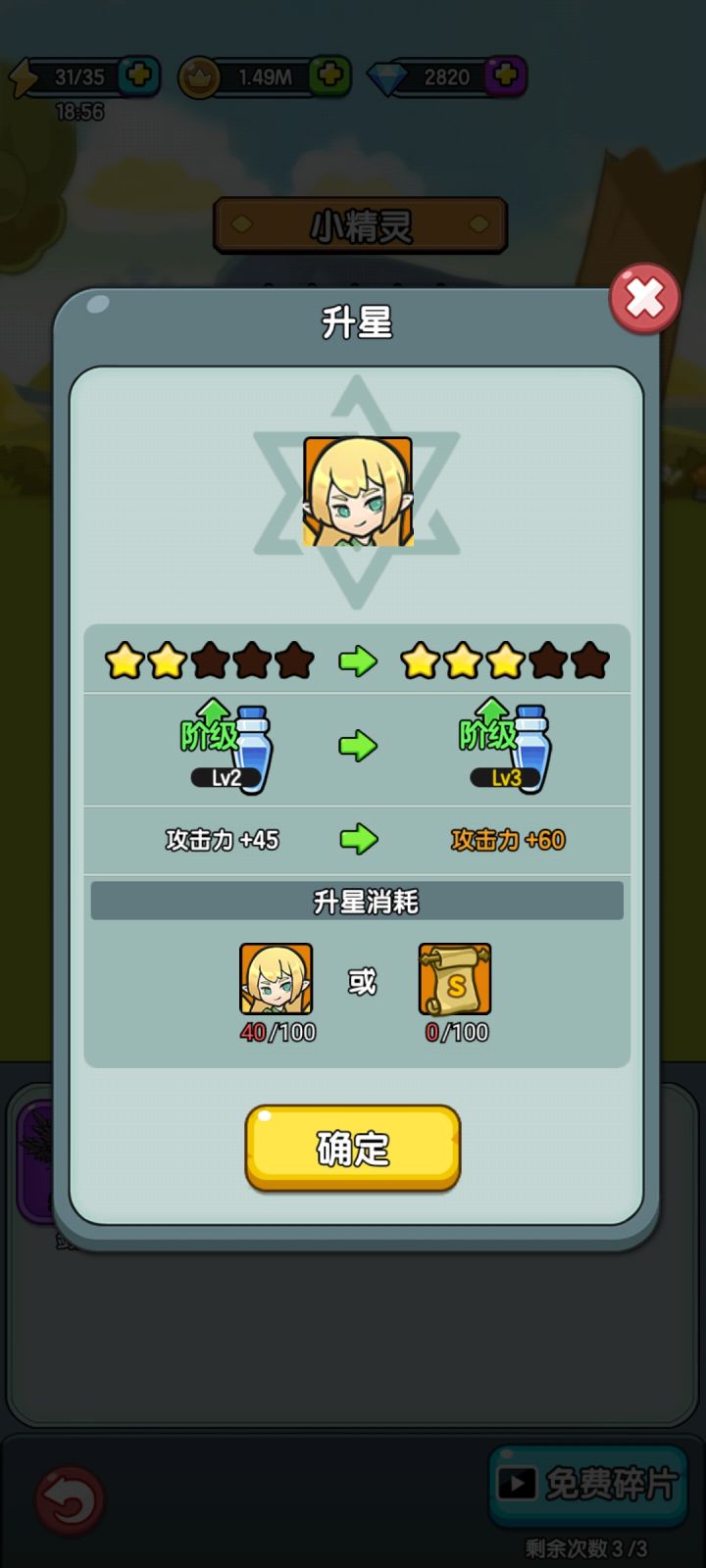Image resolution: width=706 pixels, height=1568 pixels.
Task: Select the S scroll icon showing 0/100
Action: click(455, 978)
